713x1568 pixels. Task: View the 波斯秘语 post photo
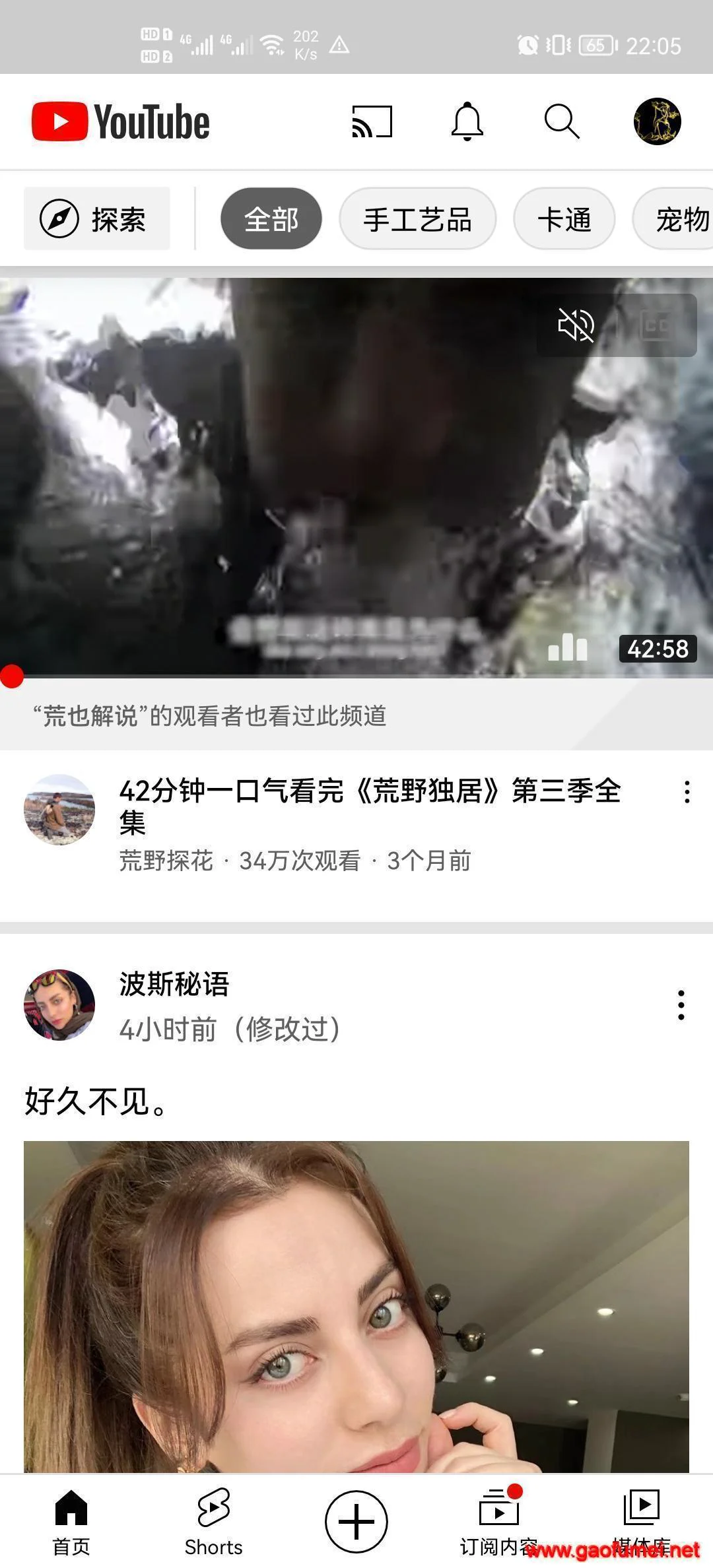point(356,1307)
